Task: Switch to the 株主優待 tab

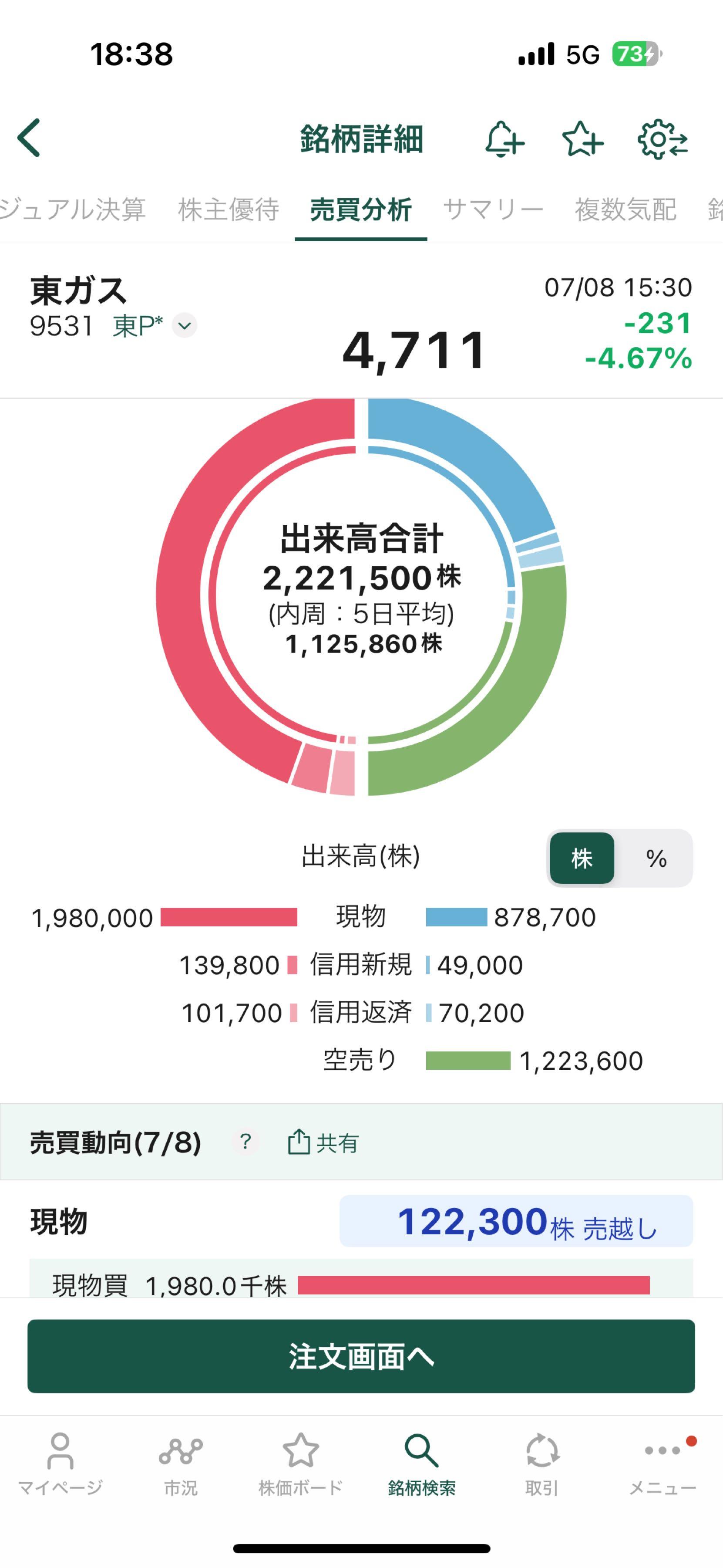Action: pos(229,210)
